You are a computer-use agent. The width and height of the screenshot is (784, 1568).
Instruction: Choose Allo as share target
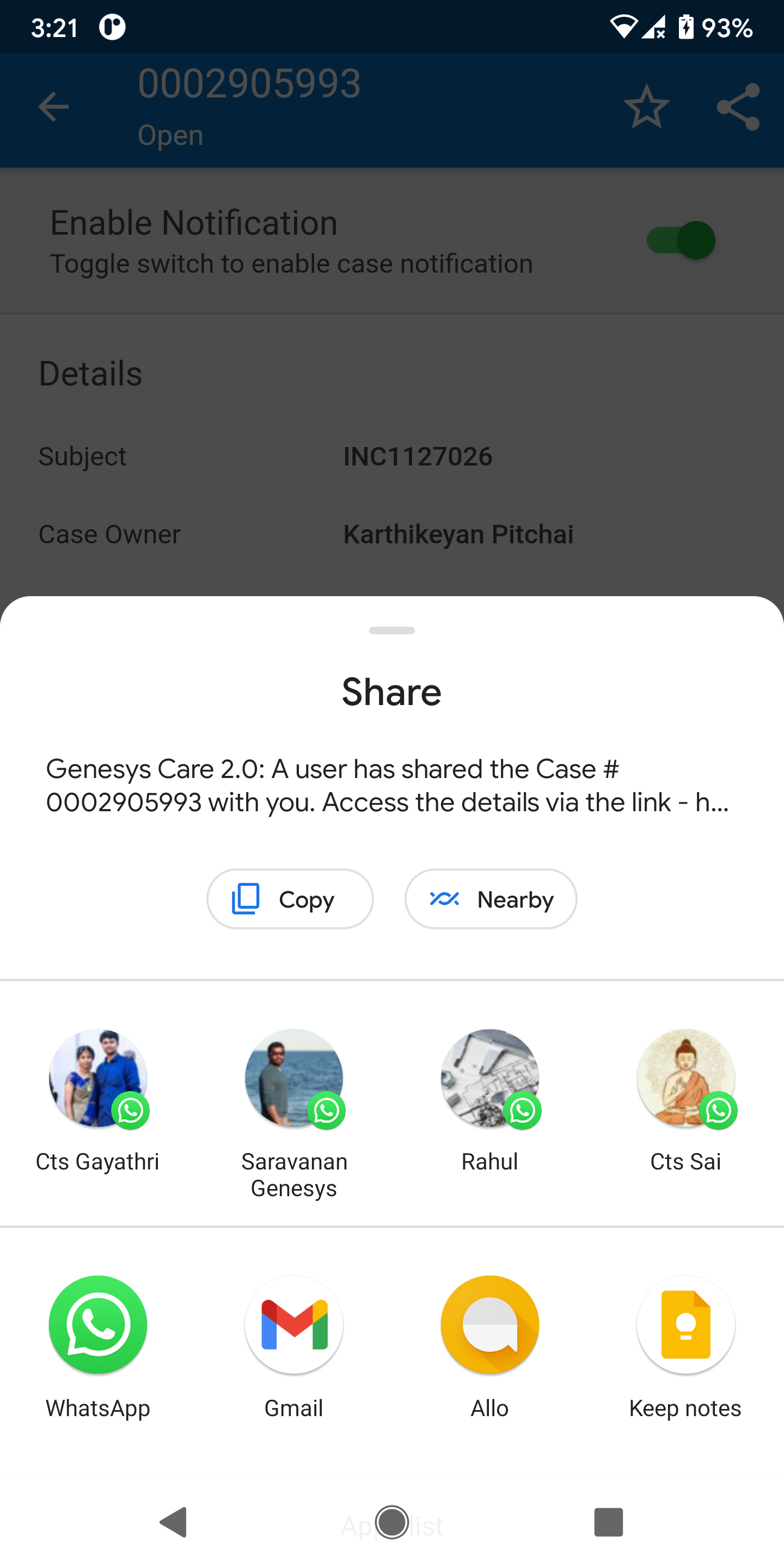pos(490,1325)
